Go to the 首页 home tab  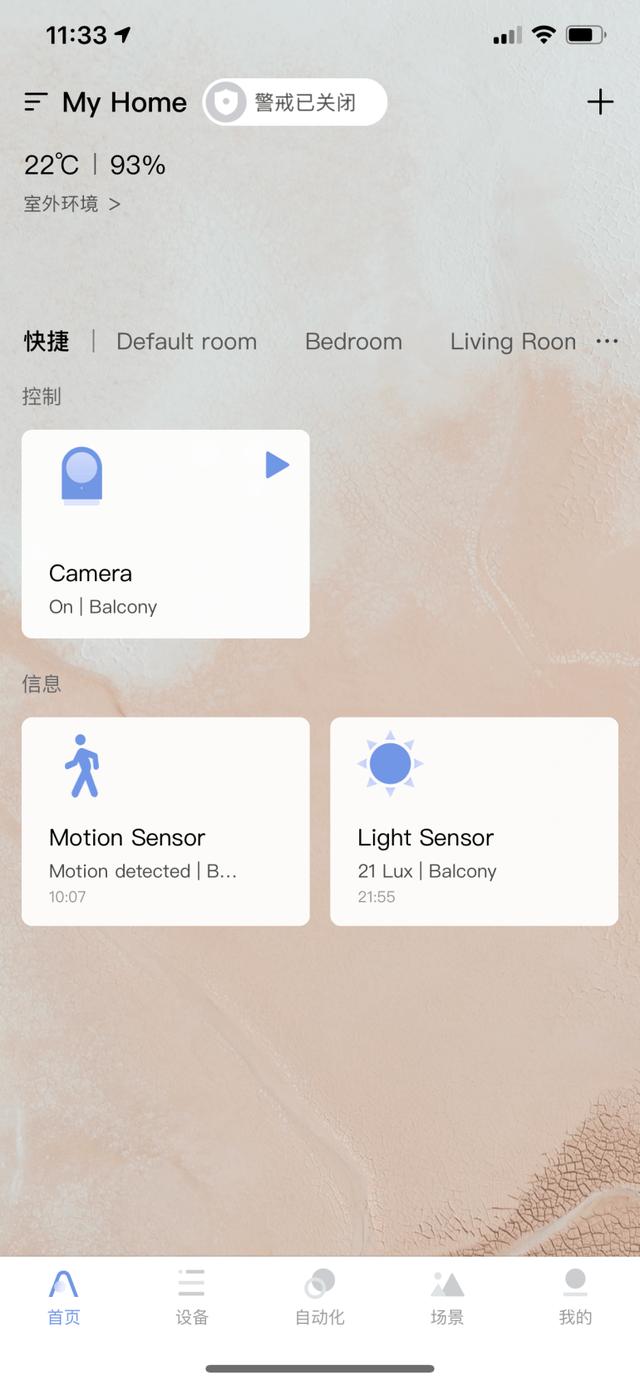(x=64, y=1297)
